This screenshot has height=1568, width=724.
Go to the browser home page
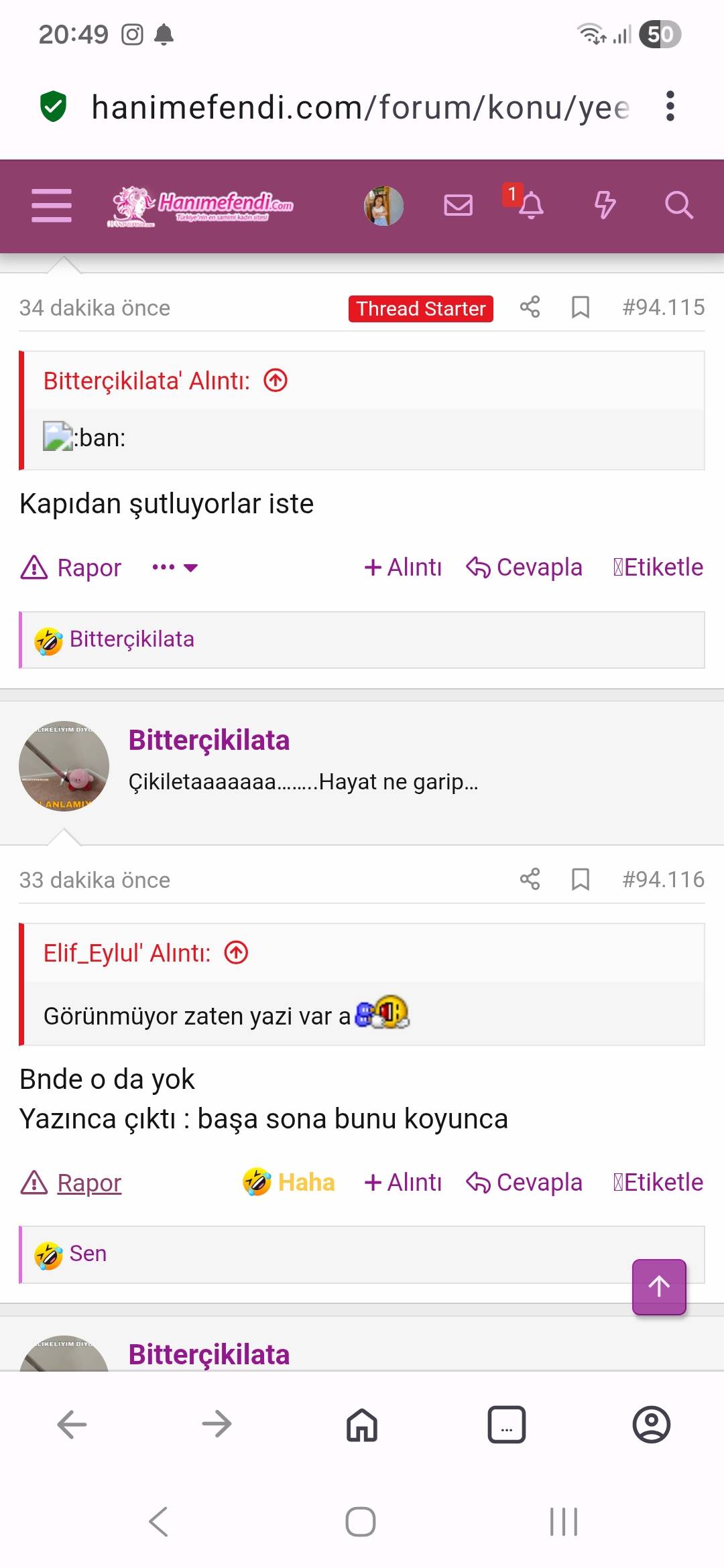click(x=362, y=1425)
